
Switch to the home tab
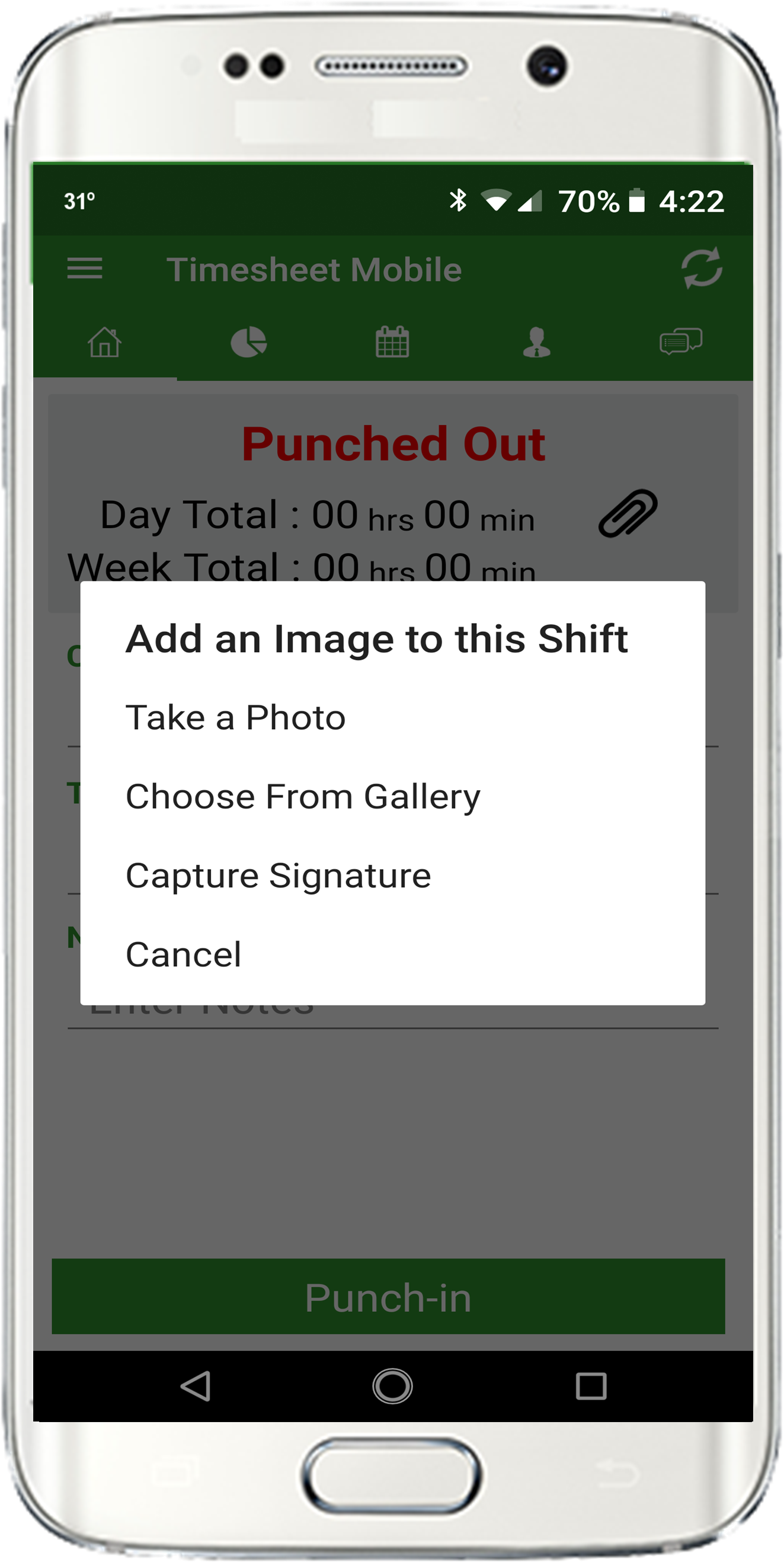click(104, 343)
